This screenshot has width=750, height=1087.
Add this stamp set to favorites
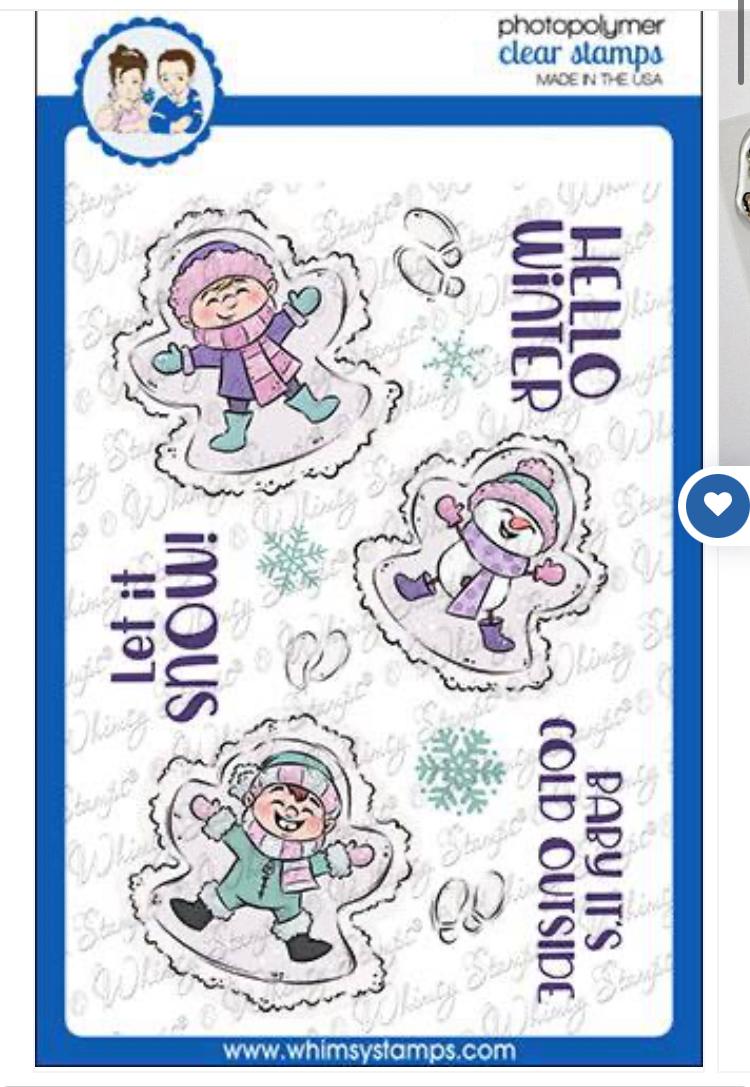tap(718, 506)
